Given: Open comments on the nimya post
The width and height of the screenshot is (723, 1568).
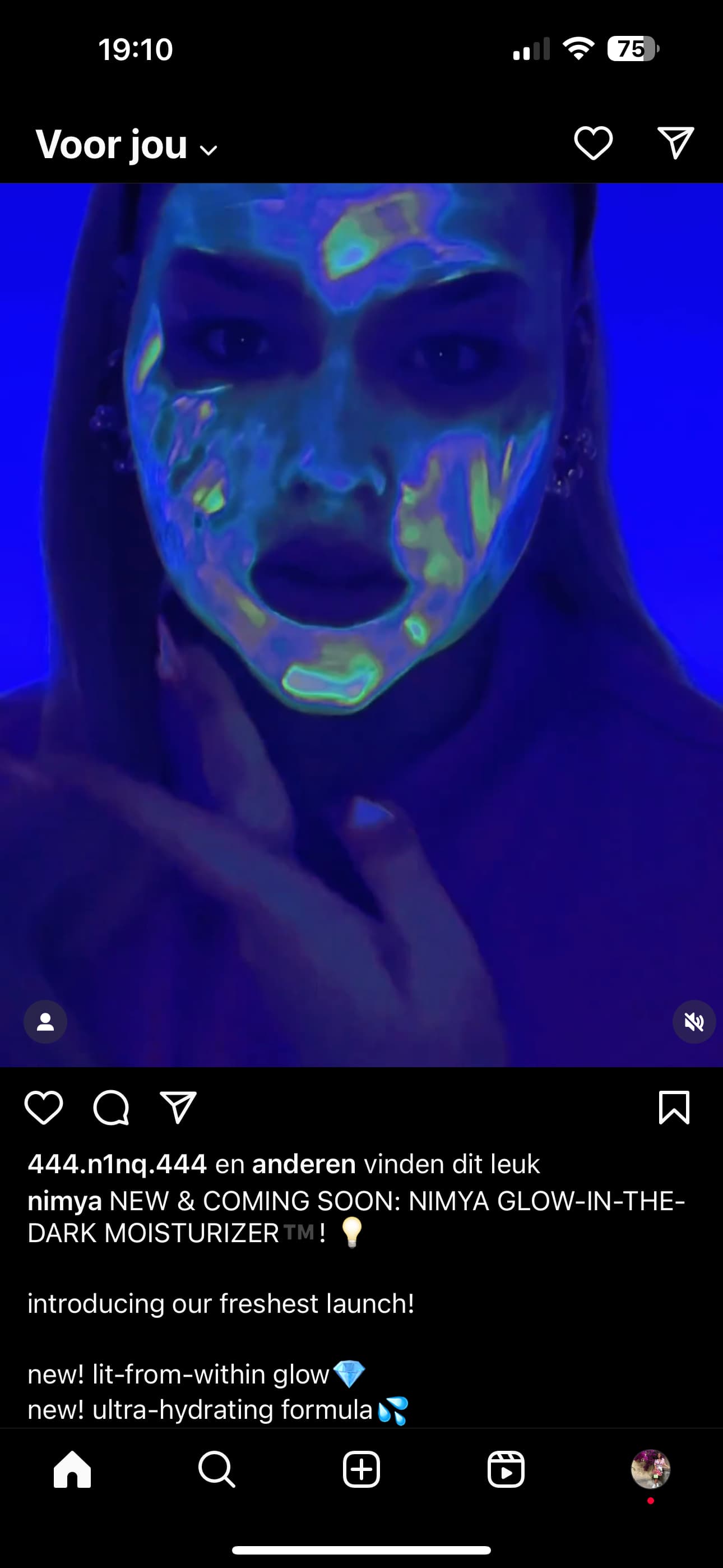Looking at the screenshot, I should [x=111, y=1107].
